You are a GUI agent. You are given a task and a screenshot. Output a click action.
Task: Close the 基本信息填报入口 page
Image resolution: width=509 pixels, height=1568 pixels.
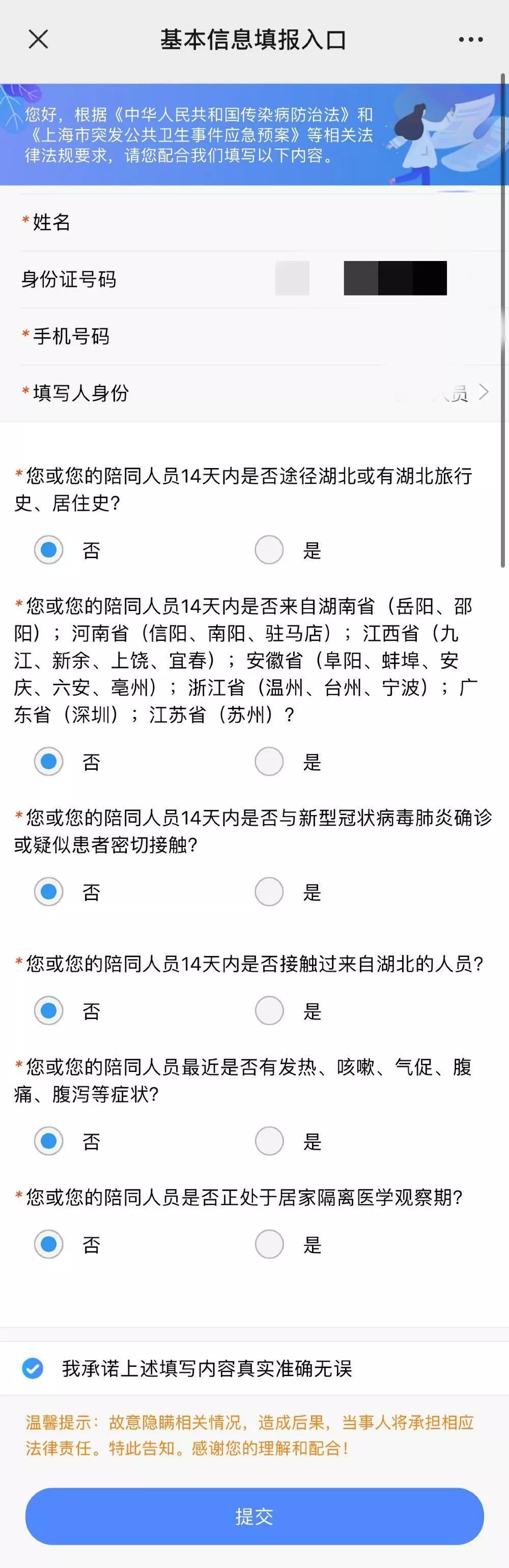[x=38, y=40]
